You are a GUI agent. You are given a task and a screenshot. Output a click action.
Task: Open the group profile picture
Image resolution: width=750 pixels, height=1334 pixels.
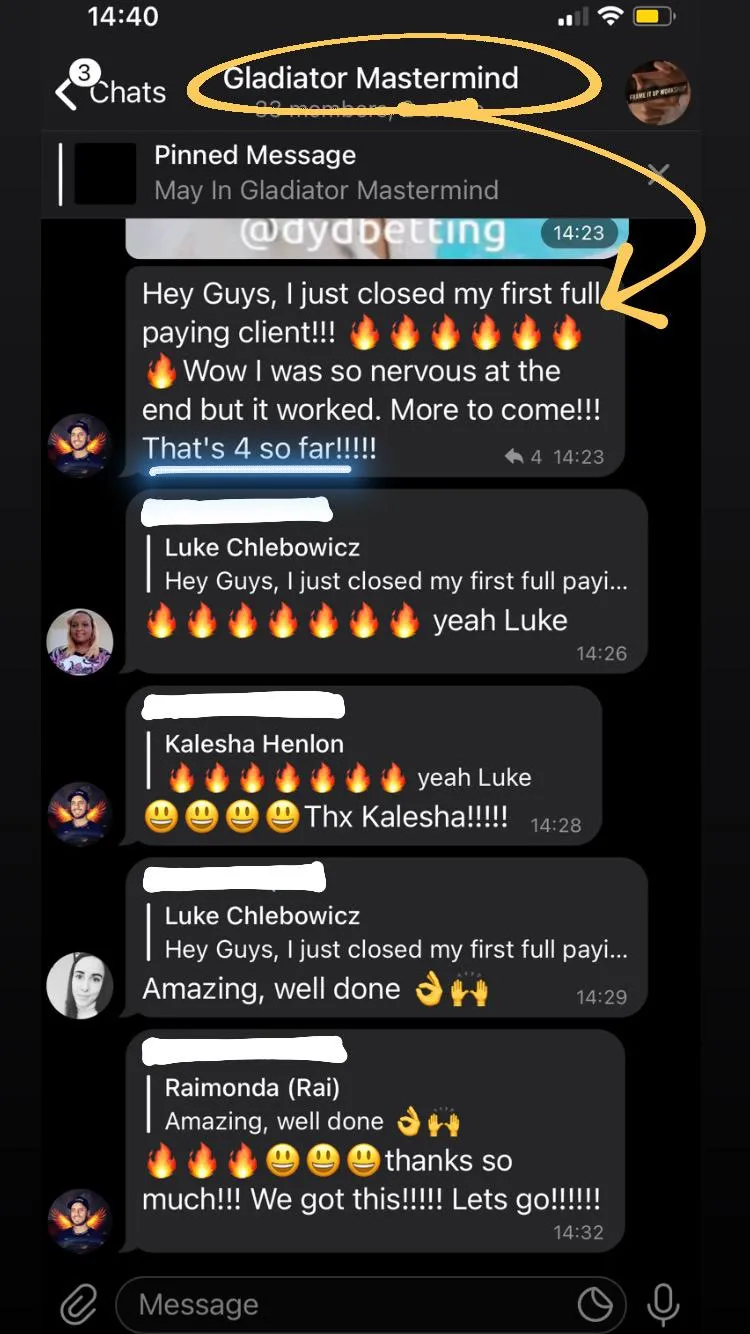point(657,93)
